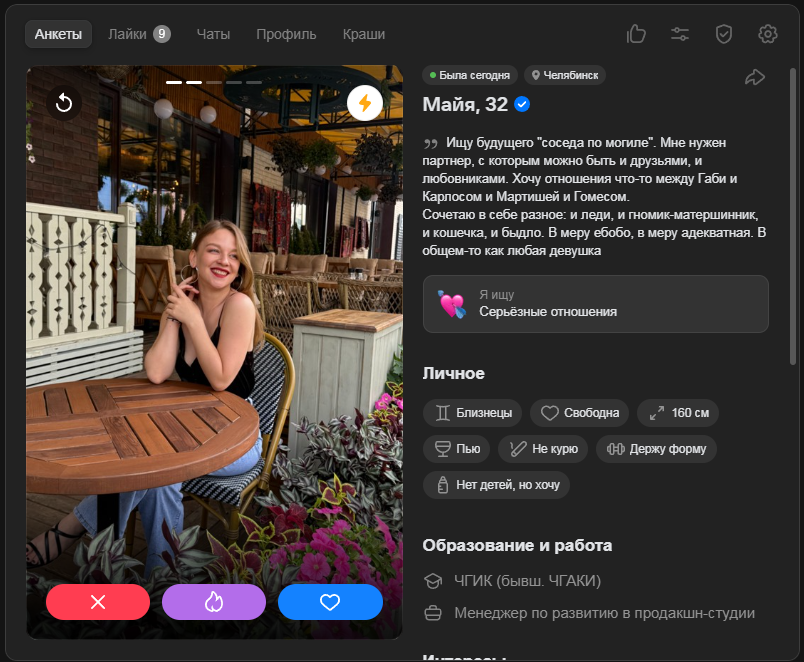Activate the lightning boost icon

pos(365,103)
